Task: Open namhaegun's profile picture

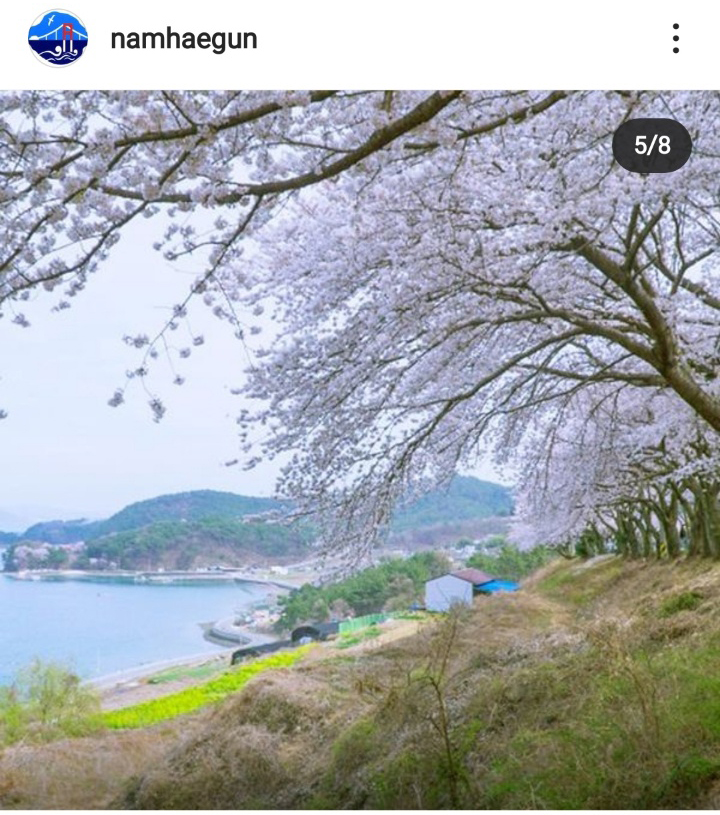Action: [x=58, y=39]
